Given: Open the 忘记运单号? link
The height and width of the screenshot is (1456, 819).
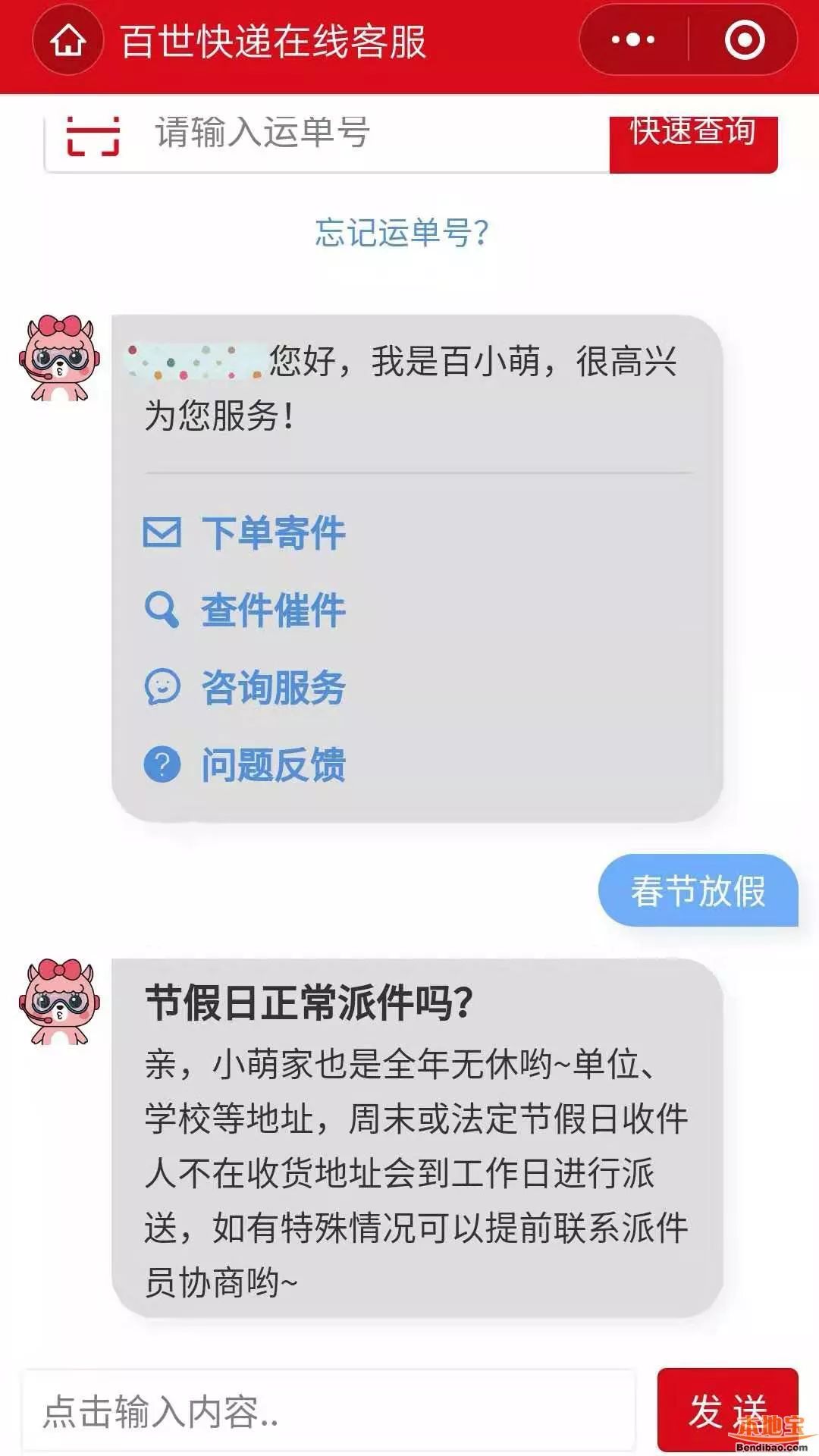Looking at the screenshot, I should coord(402,233).
